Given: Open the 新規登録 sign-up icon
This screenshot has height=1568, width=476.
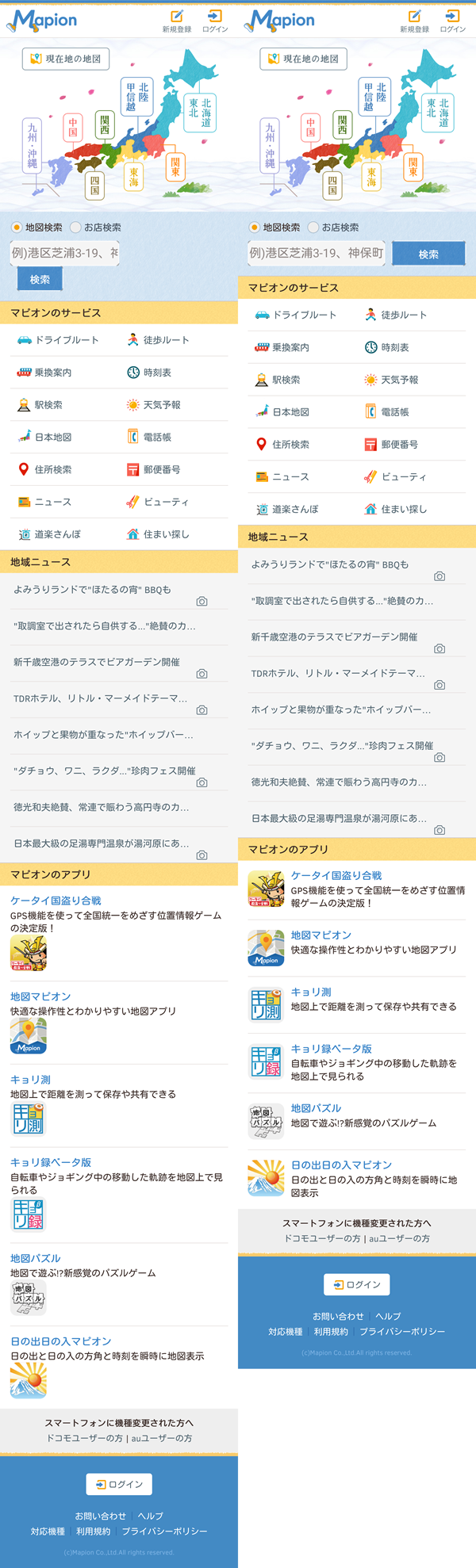Looking at the screenshot, I should click(x=176, y=21).
